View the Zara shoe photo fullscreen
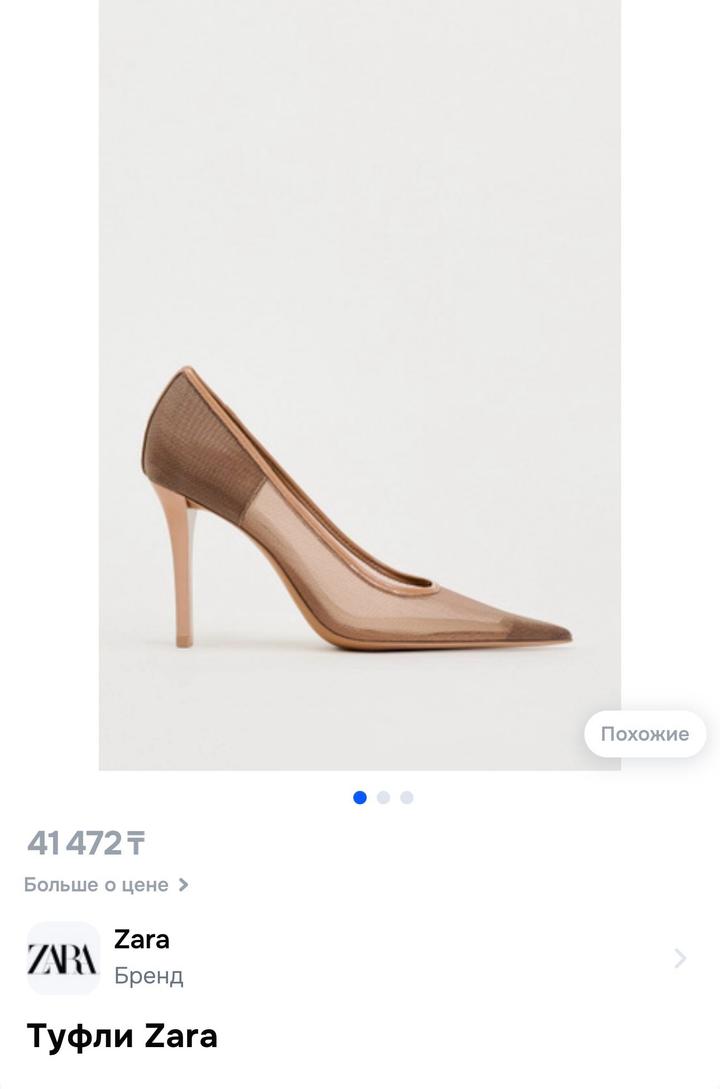 360,400
